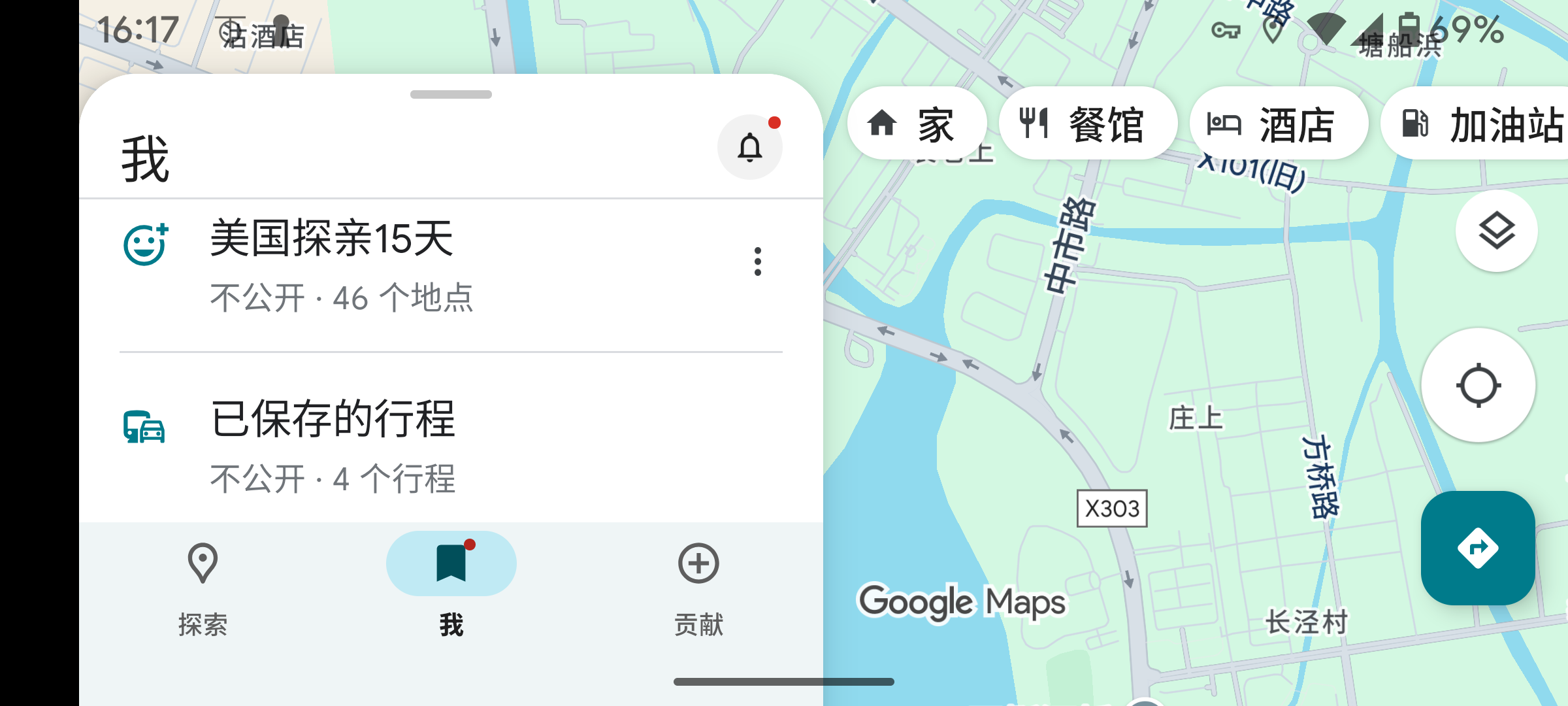
Task: Open the notifications bell
Action: pos(749,147)
